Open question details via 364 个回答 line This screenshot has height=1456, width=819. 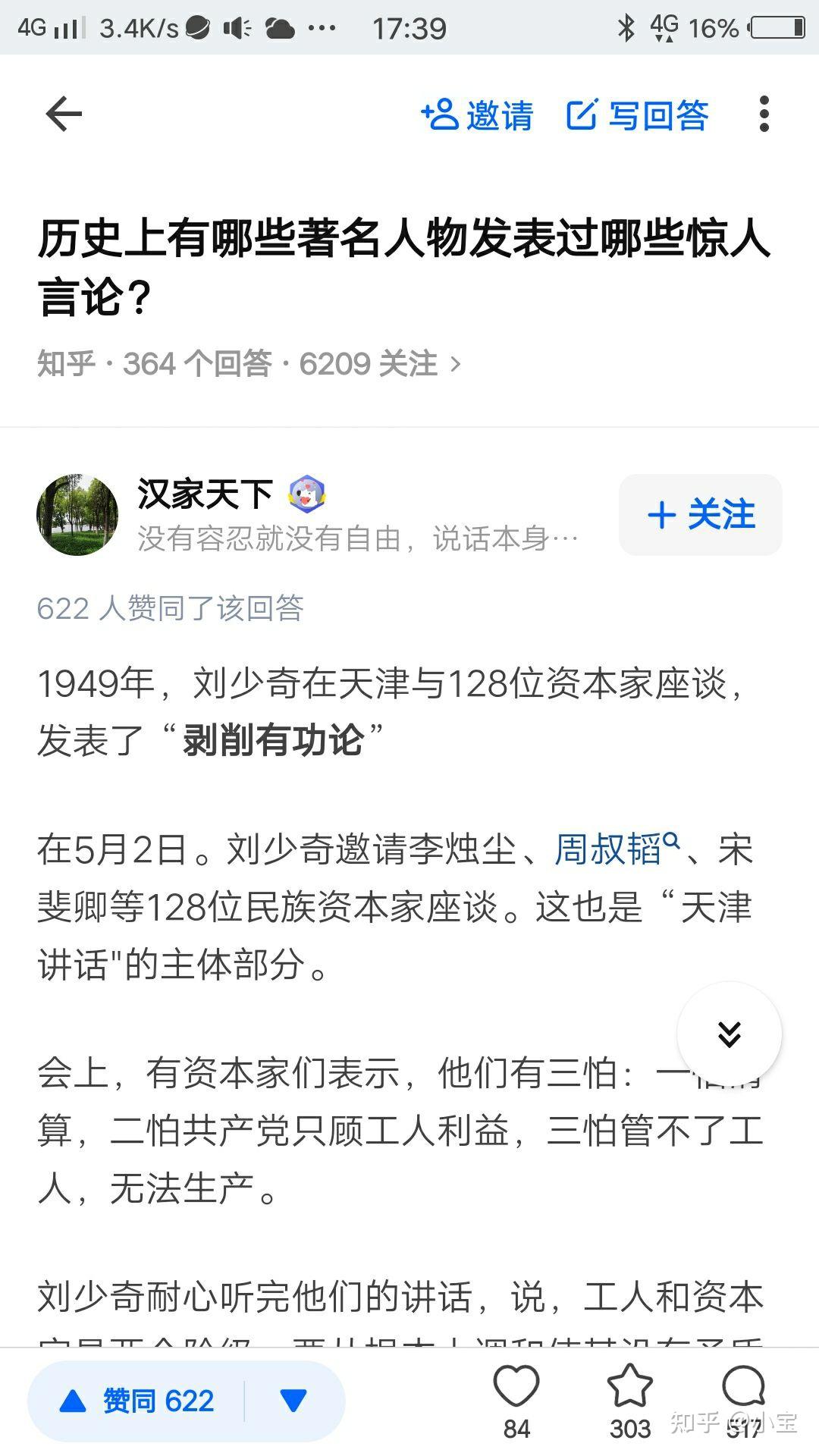249,364
